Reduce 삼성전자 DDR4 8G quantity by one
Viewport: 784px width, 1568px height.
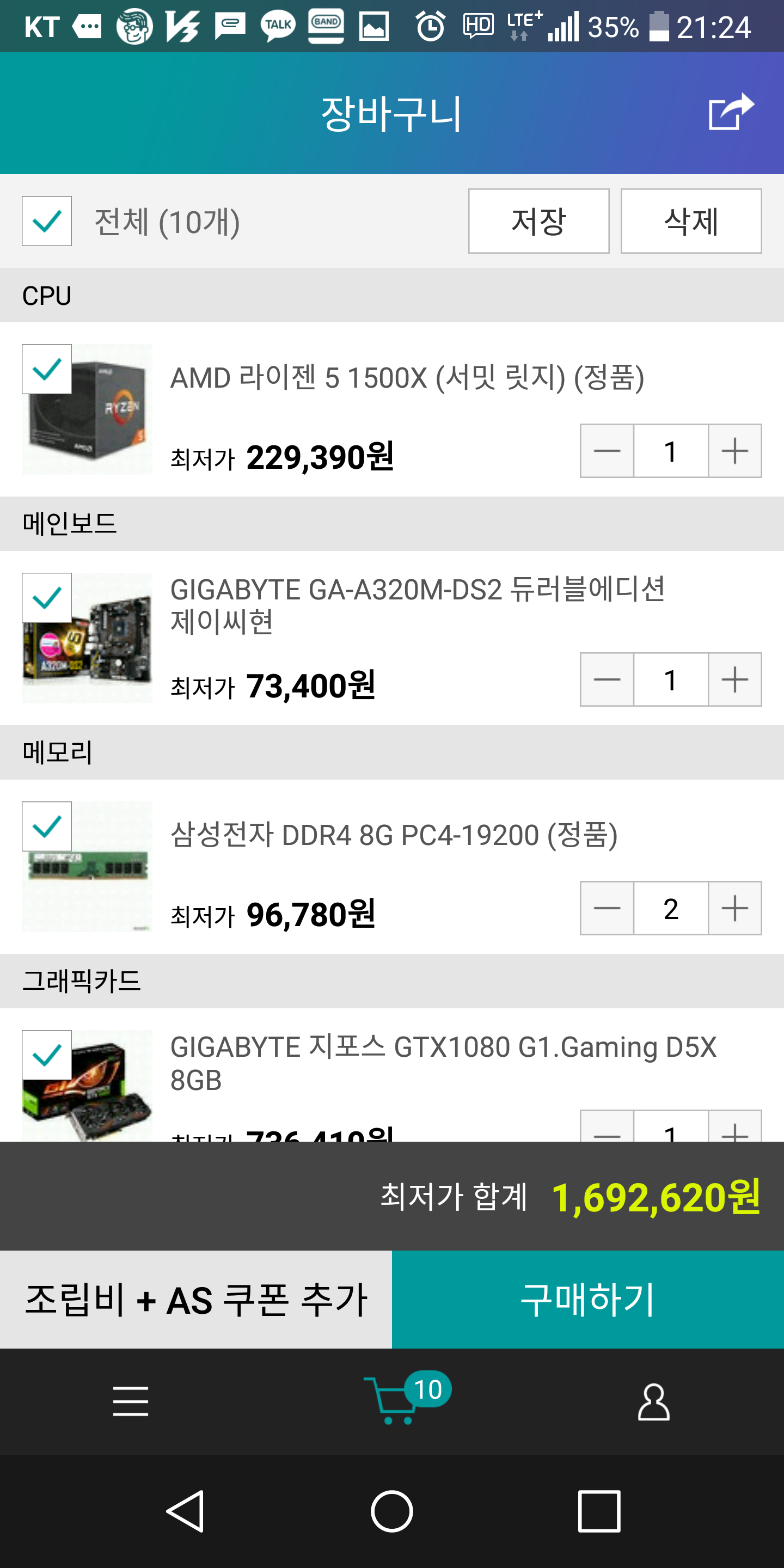pos(607,908)
